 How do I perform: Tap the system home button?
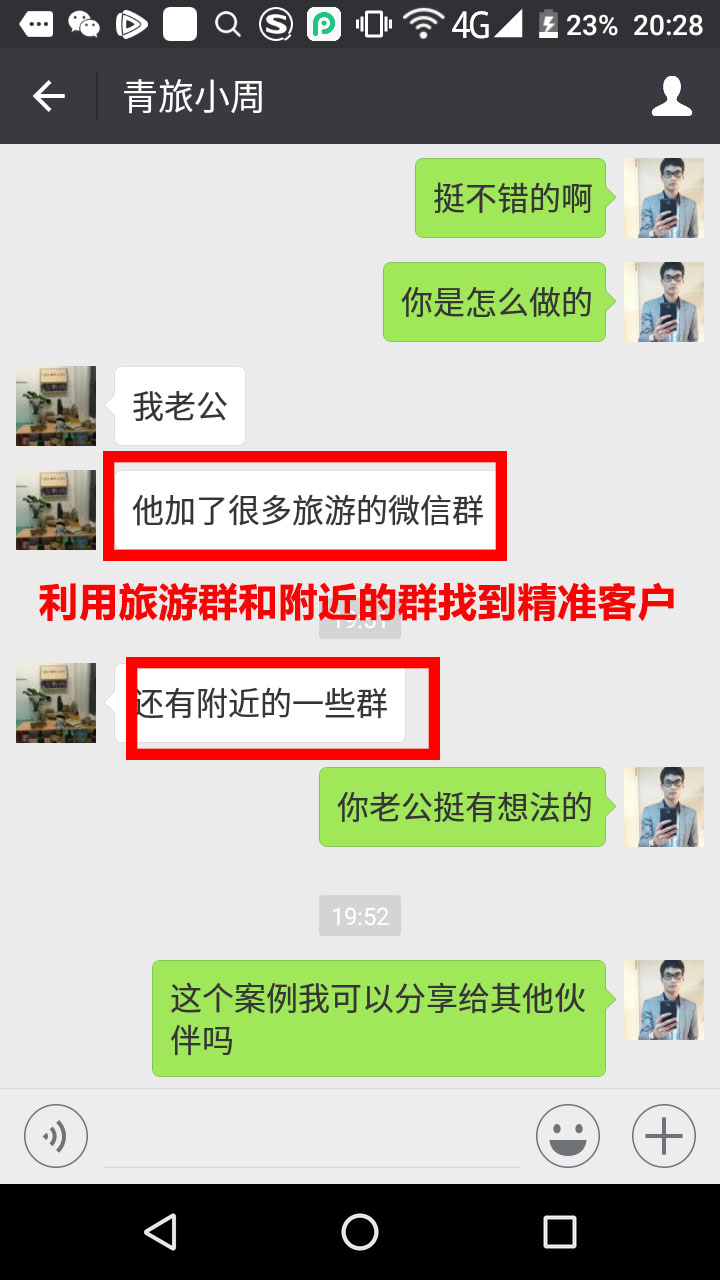pyautogui.click(x=360, y=1232)
